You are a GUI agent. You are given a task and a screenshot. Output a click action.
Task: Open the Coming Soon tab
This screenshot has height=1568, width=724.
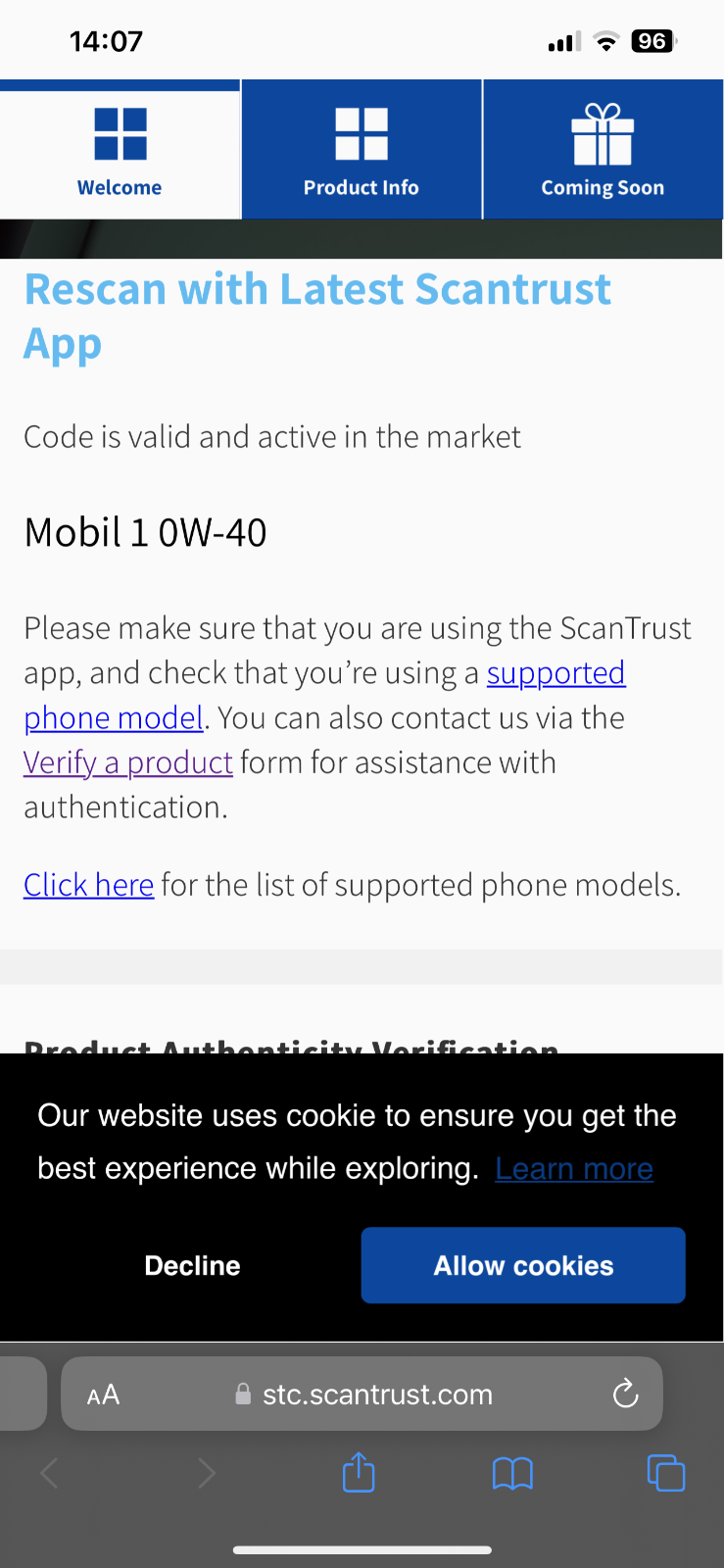pos(603,150)
